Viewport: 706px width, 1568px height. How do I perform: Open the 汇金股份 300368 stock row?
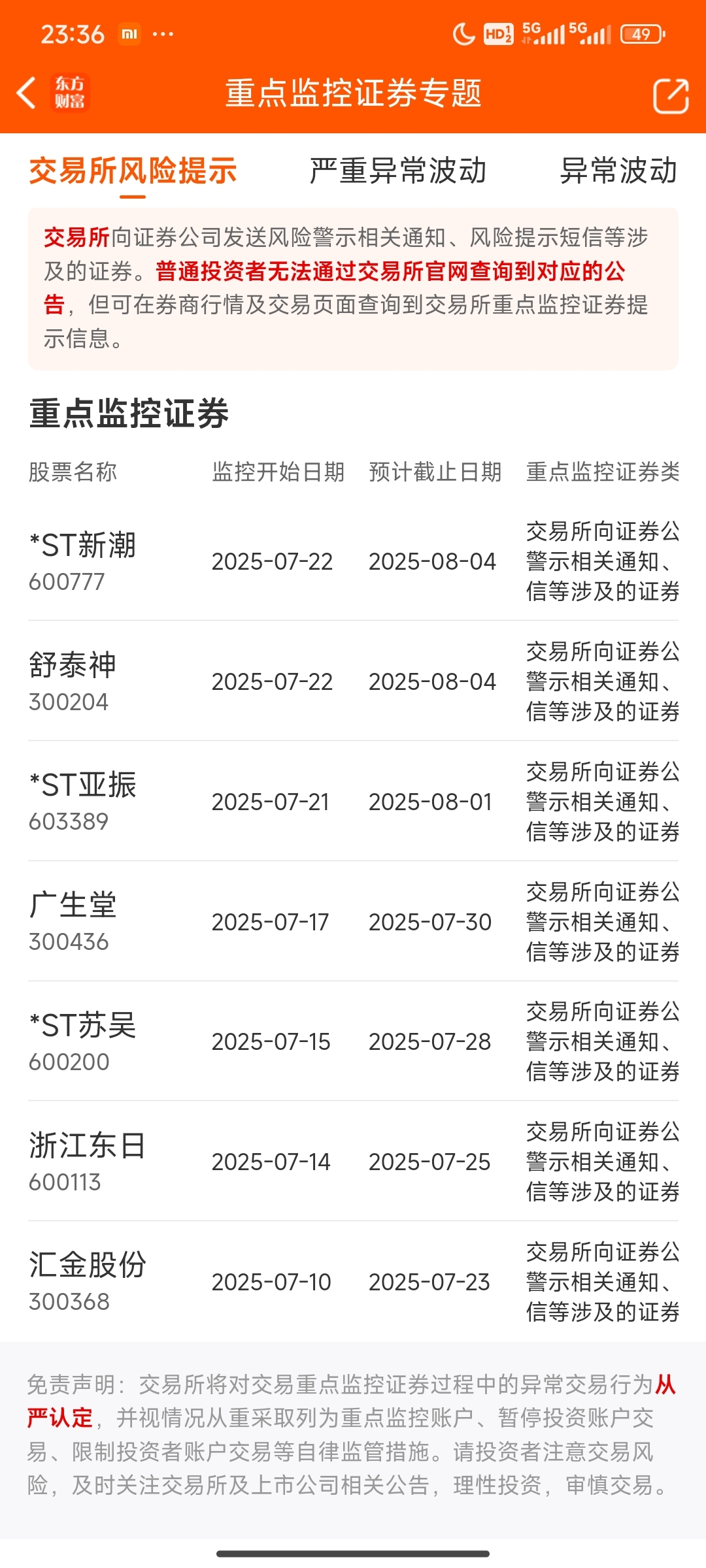(x=353, y=1282)
